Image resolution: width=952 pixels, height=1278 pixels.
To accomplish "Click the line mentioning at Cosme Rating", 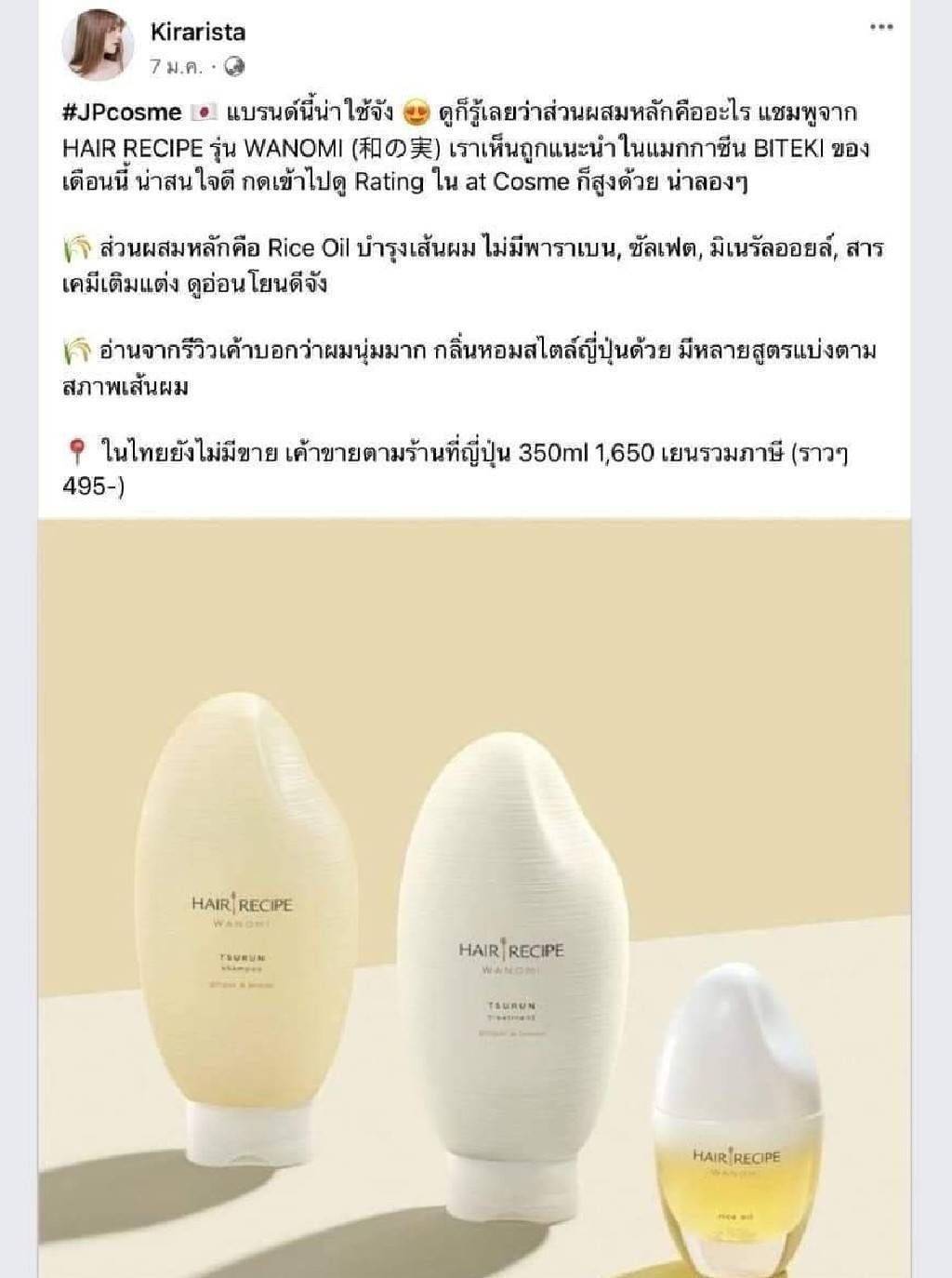I will click(465, 182).
